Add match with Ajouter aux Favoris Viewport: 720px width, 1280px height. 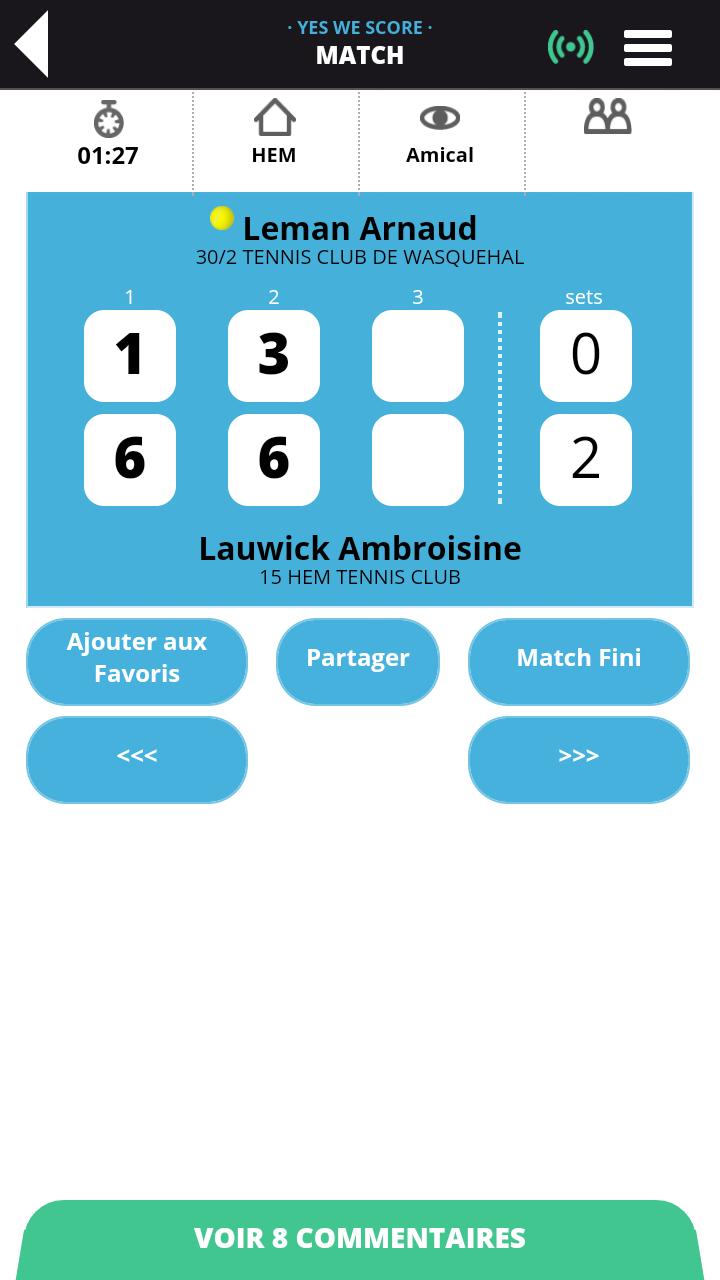pos(137,658)
